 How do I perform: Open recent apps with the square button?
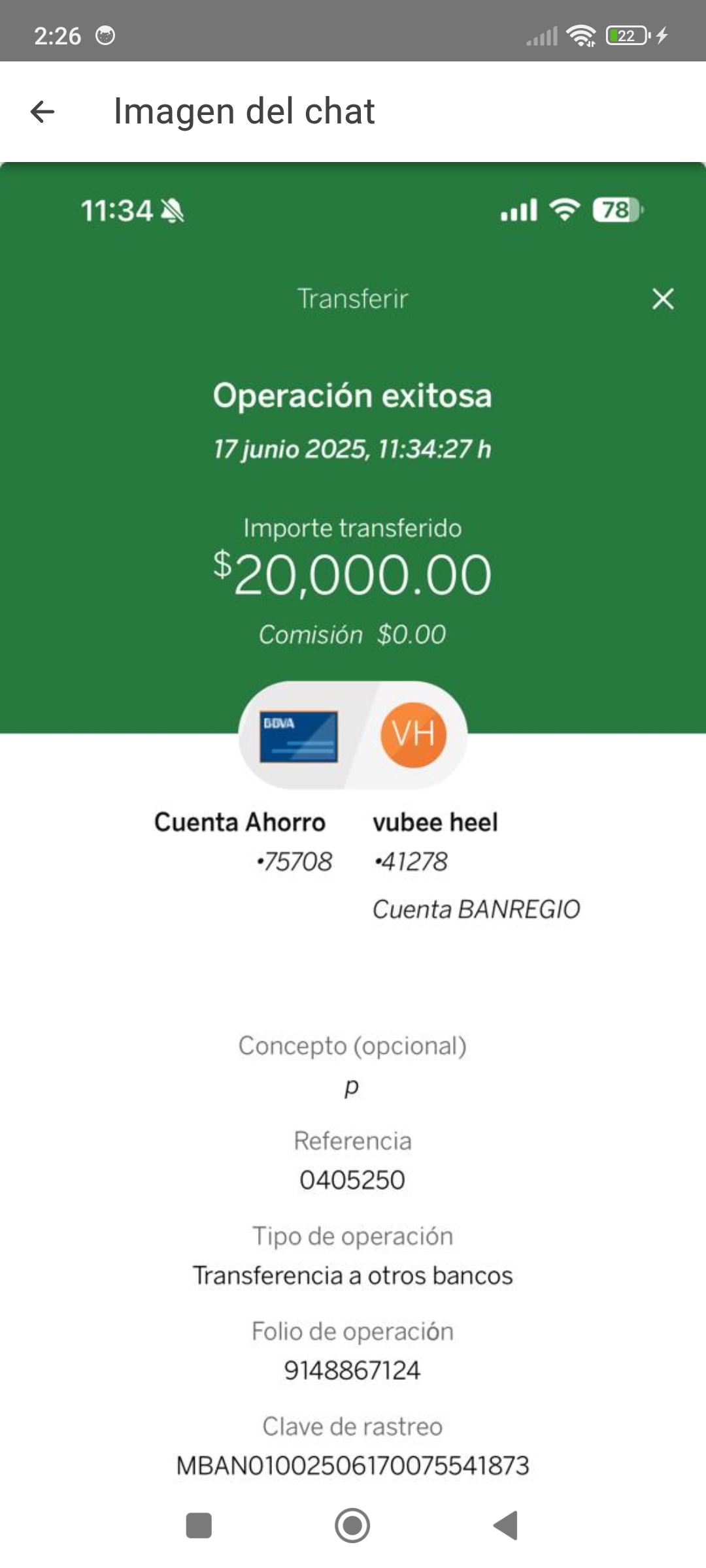[199, 1526]
